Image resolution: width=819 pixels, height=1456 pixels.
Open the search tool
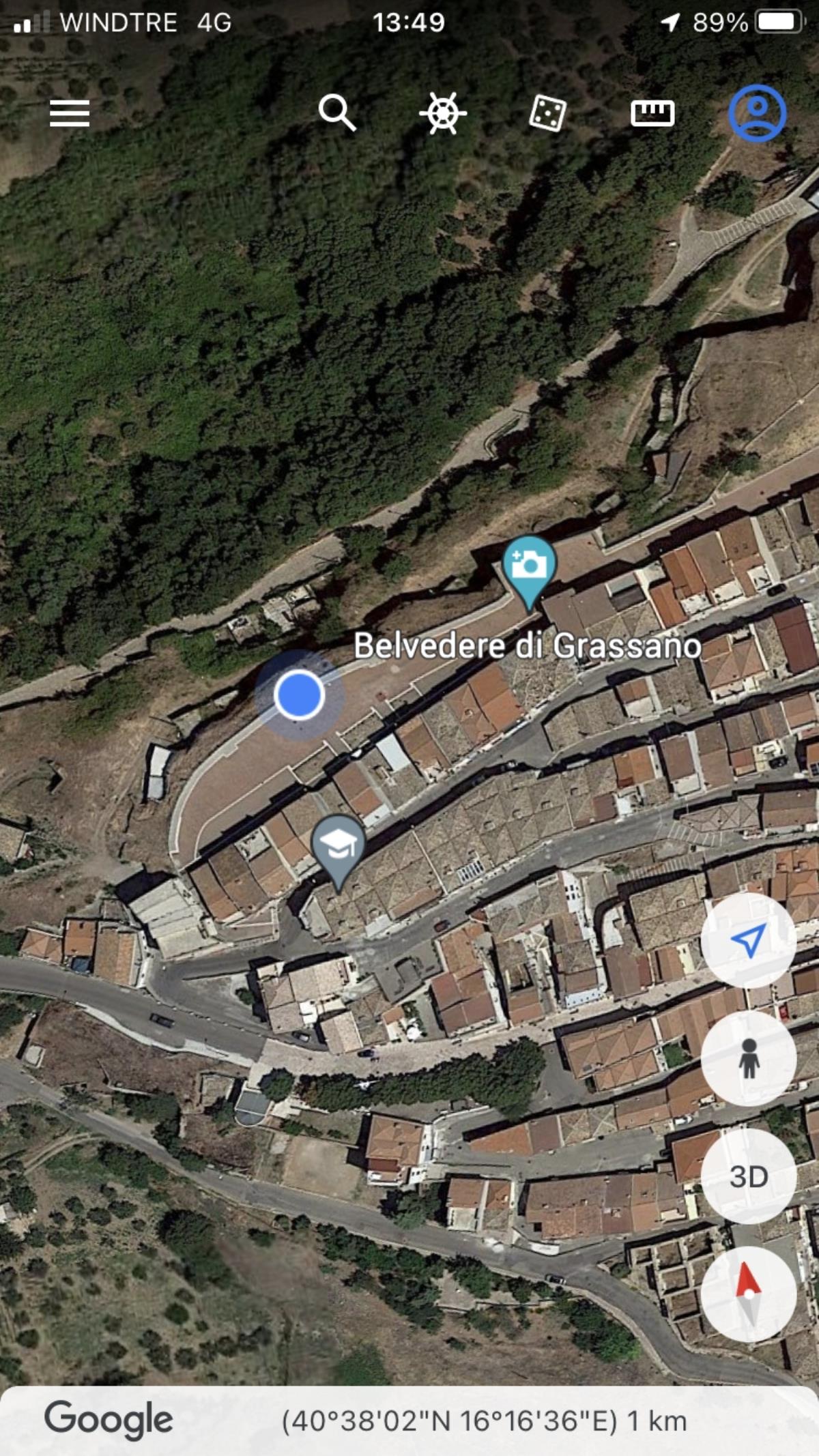pyautogui.click(x=337, y=113)
